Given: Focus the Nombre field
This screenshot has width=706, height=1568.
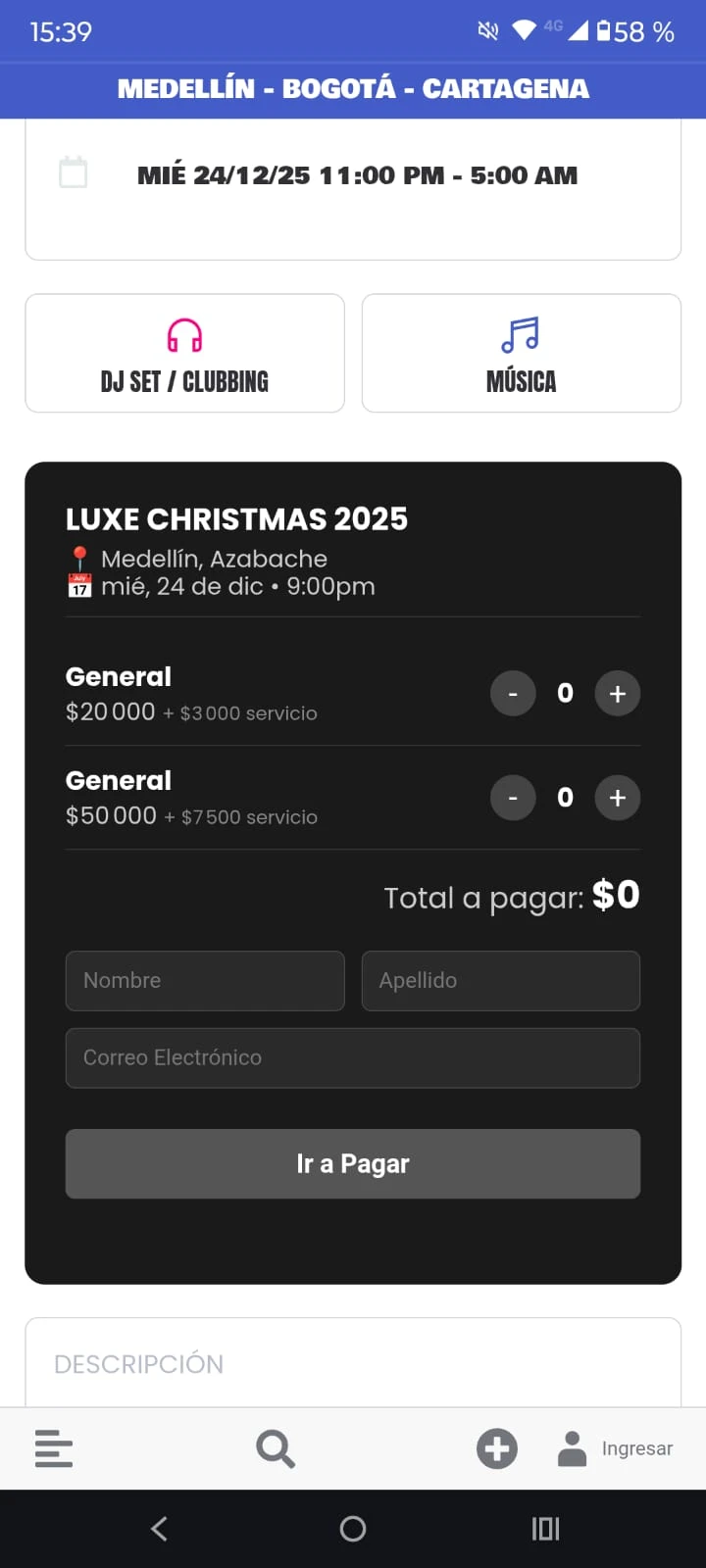Looking at the screenshot, I should tap(205, 981).
